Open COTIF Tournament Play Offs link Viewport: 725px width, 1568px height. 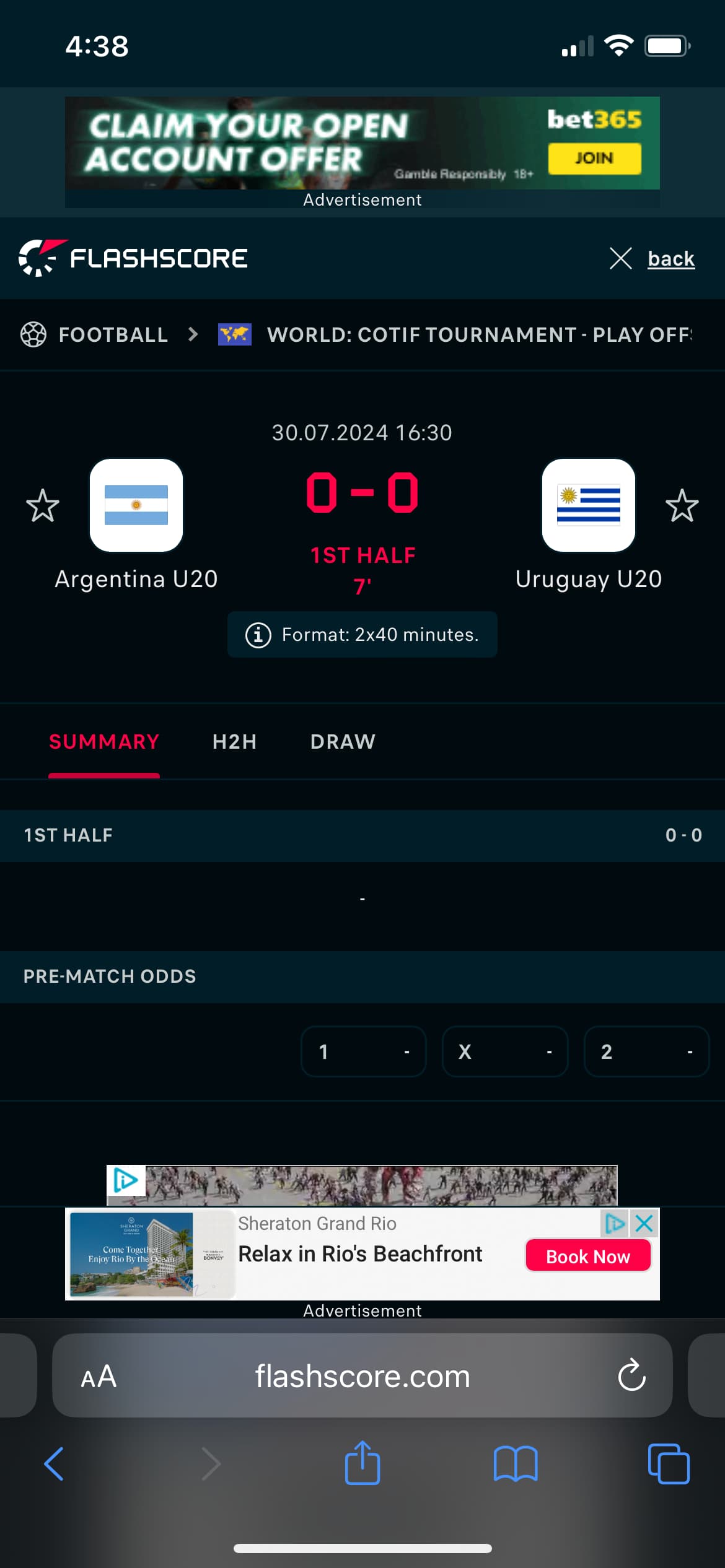click(x=478, y=335)
